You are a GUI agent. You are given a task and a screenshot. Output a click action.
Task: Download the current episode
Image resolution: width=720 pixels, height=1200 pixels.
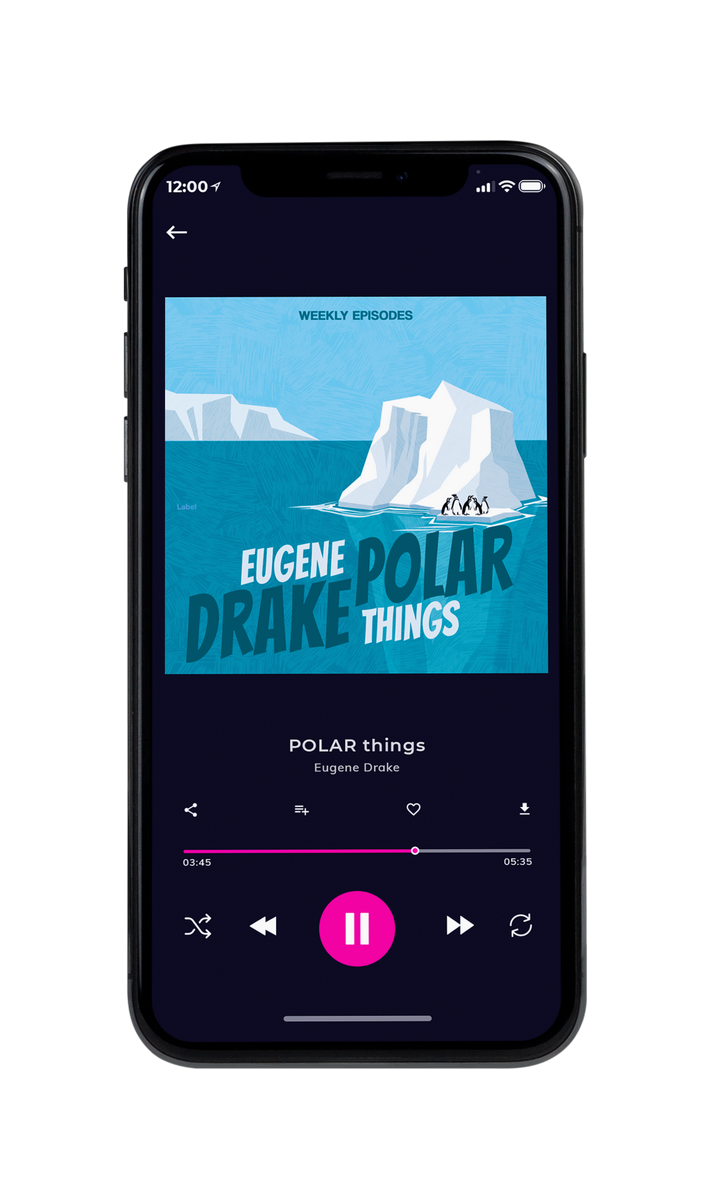pos(524,809)
